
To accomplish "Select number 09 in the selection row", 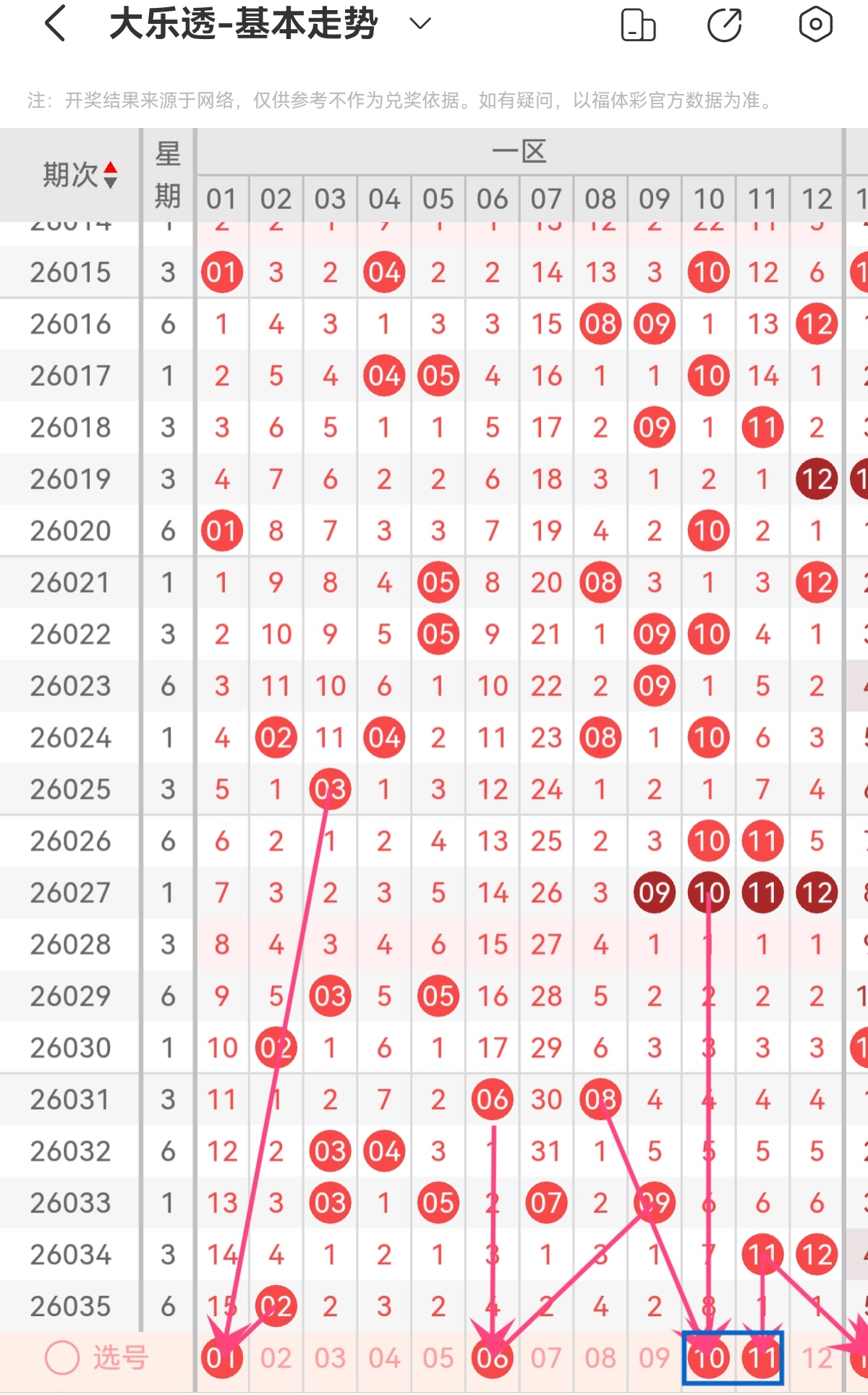I will [655, 1358].
